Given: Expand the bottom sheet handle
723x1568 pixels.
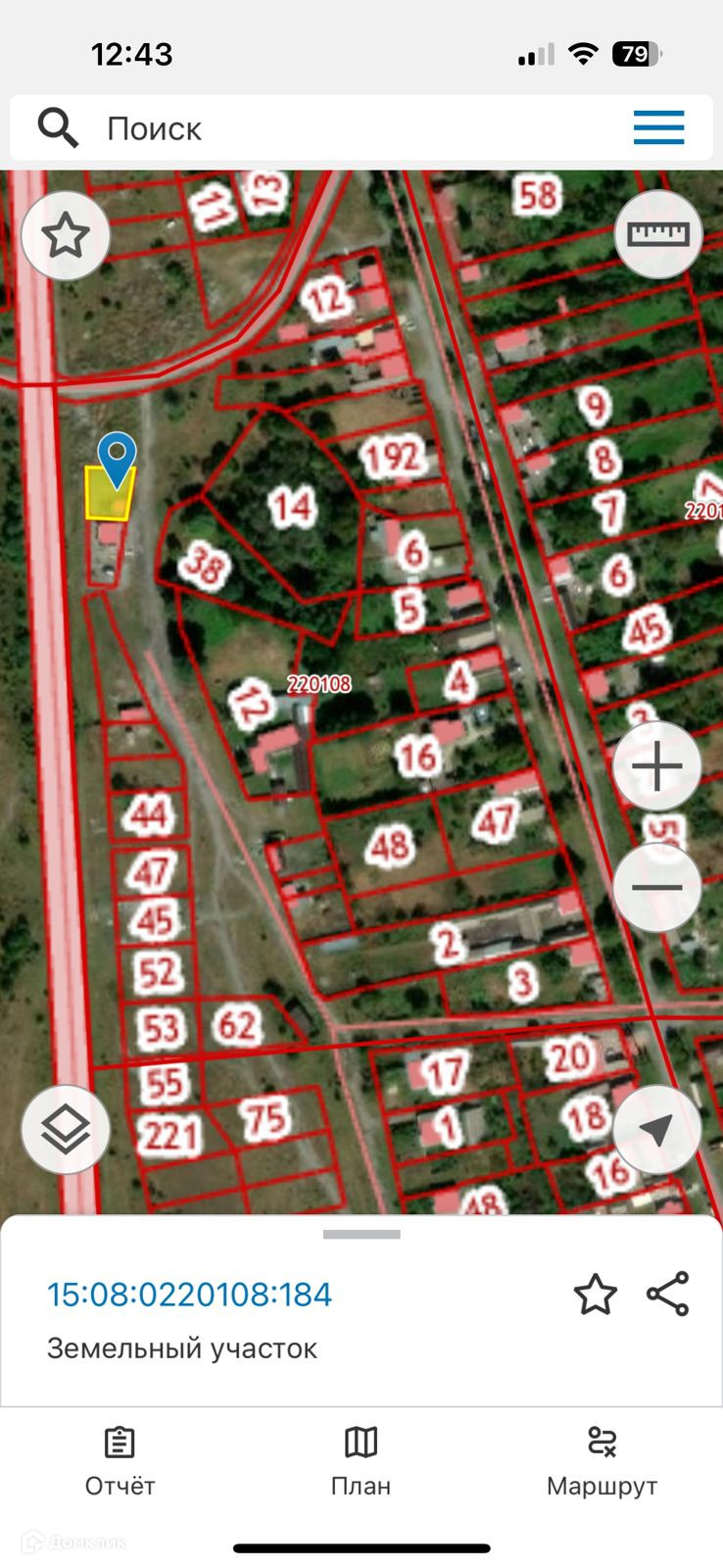Looking at the screenshot, I should click(361, 1235).
